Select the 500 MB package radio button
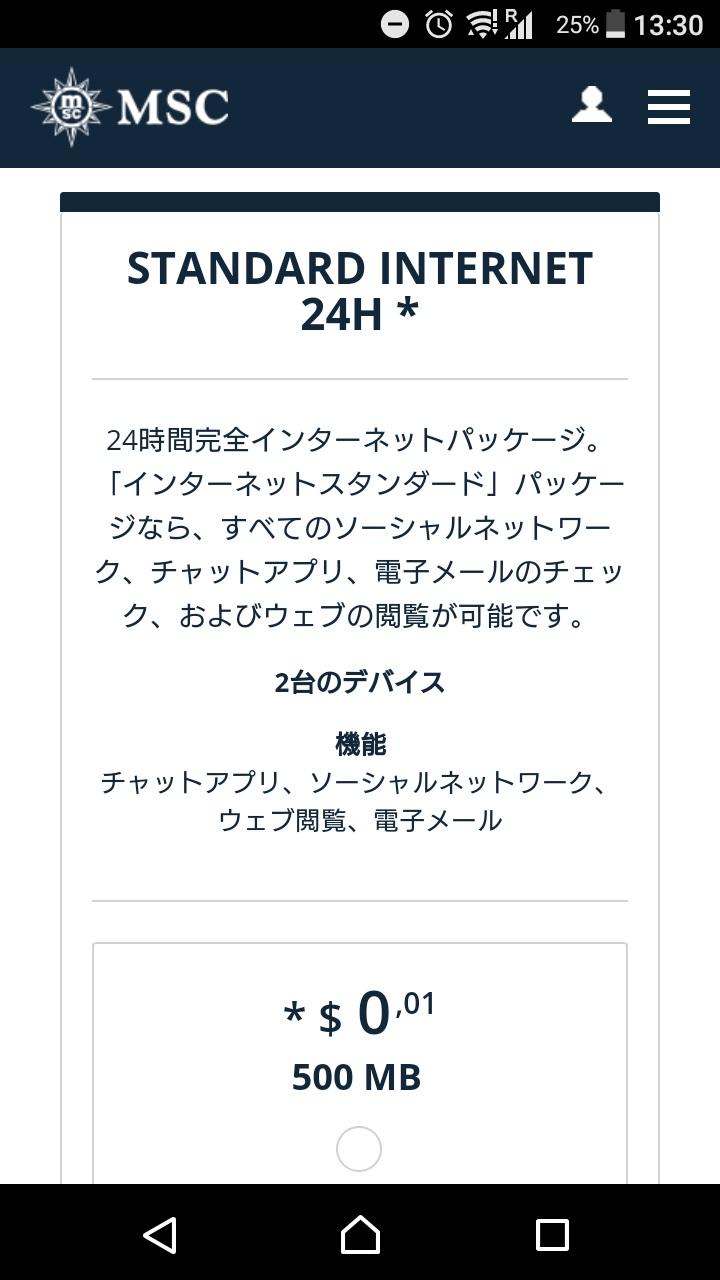 click(x=359, y=1149)
